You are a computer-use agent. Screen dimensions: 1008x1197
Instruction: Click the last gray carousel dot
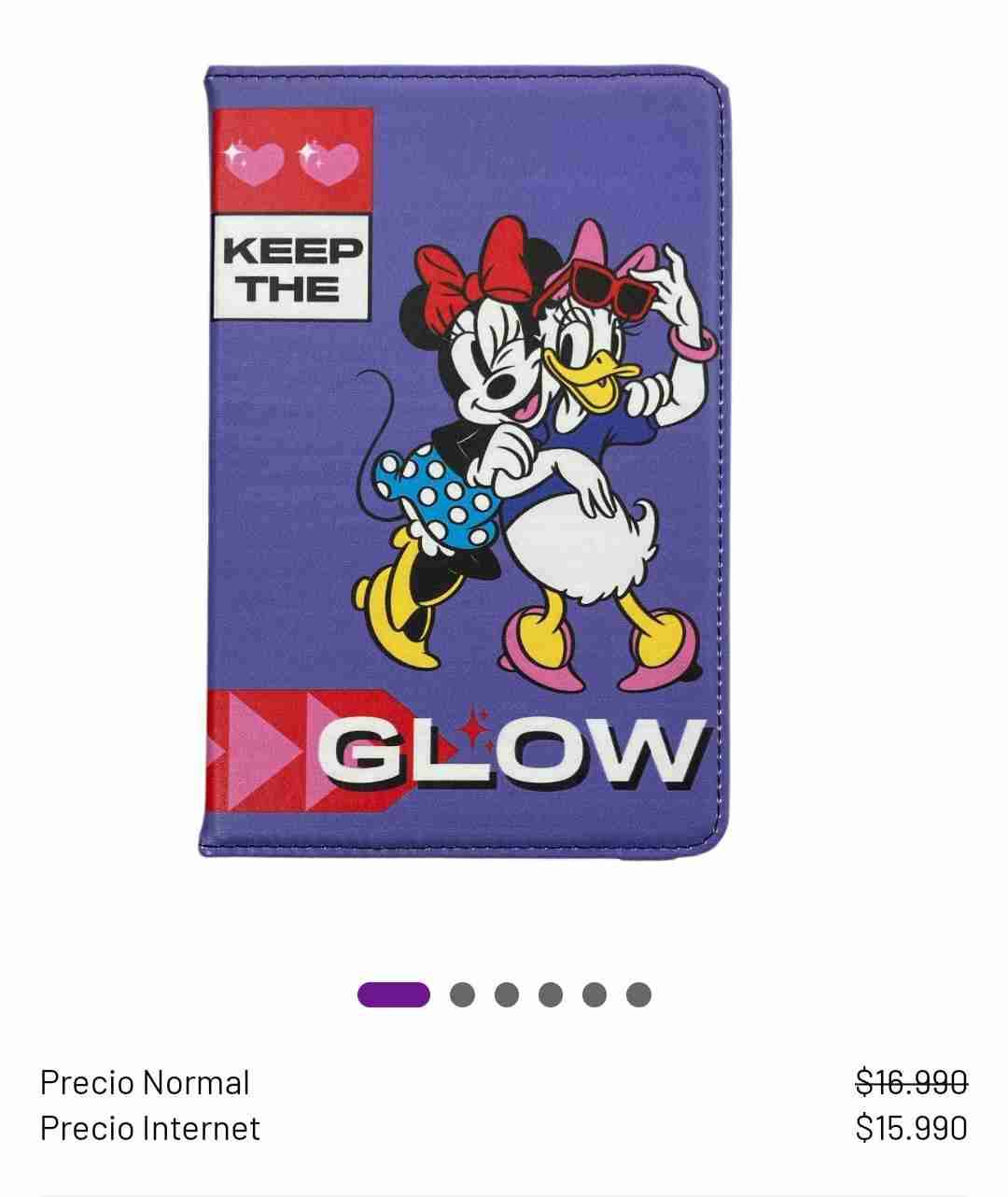(640, 994)
